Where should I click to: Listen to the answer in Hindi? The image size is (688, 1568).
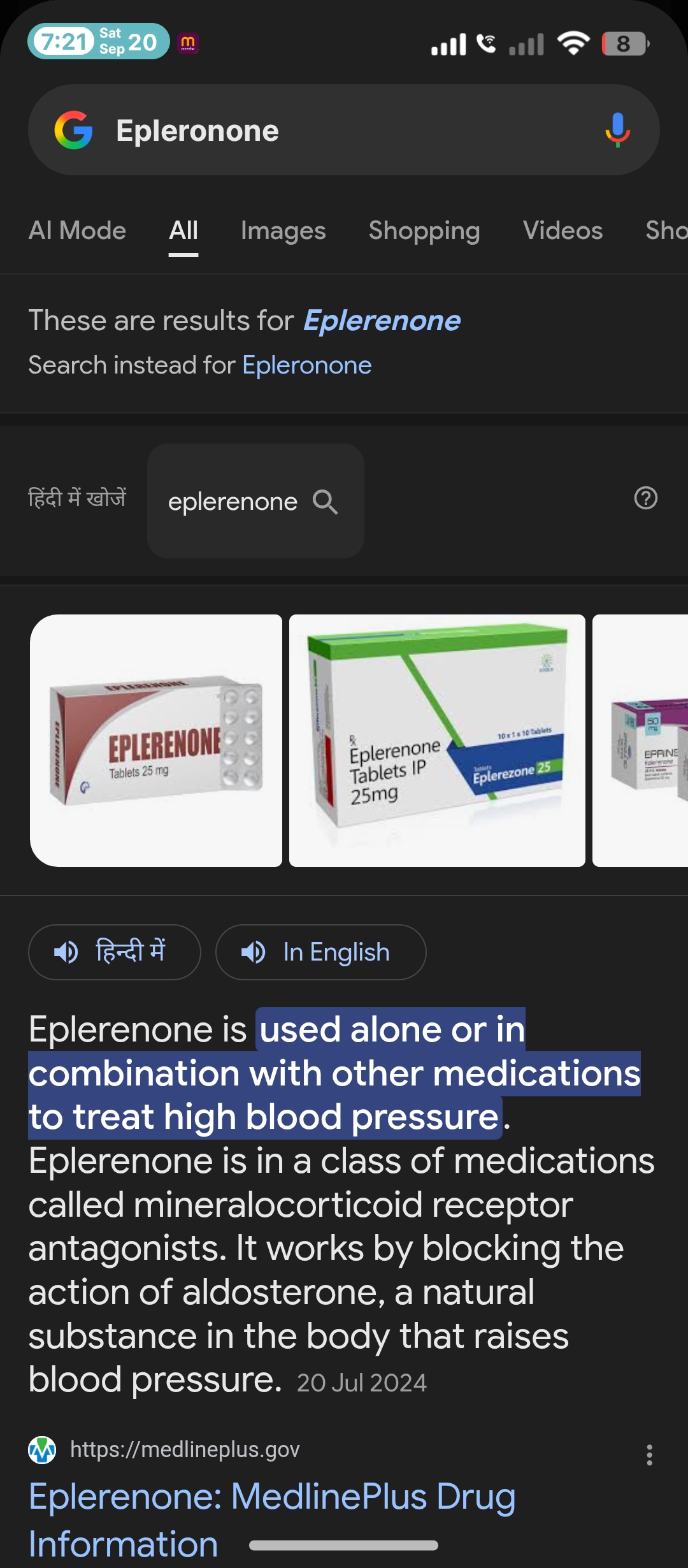(115, 952)
